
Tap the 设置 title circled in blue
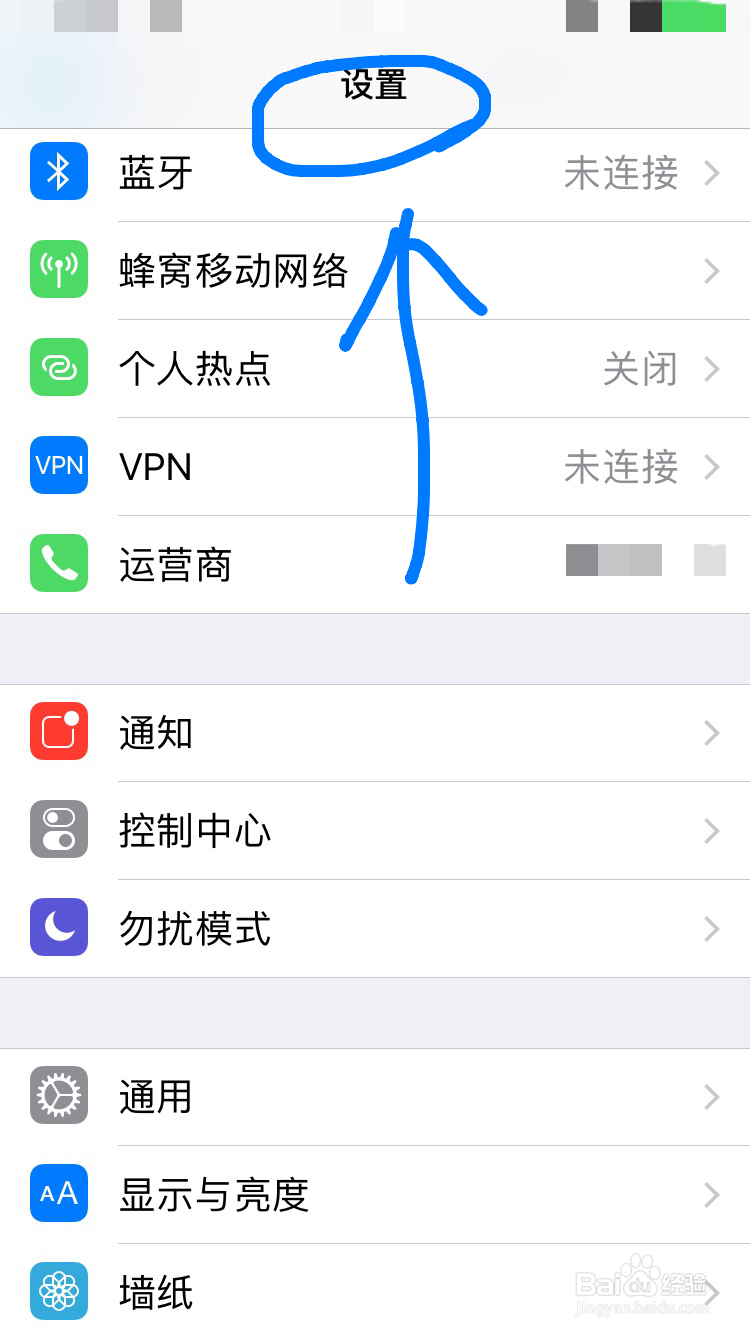point(375,88)
